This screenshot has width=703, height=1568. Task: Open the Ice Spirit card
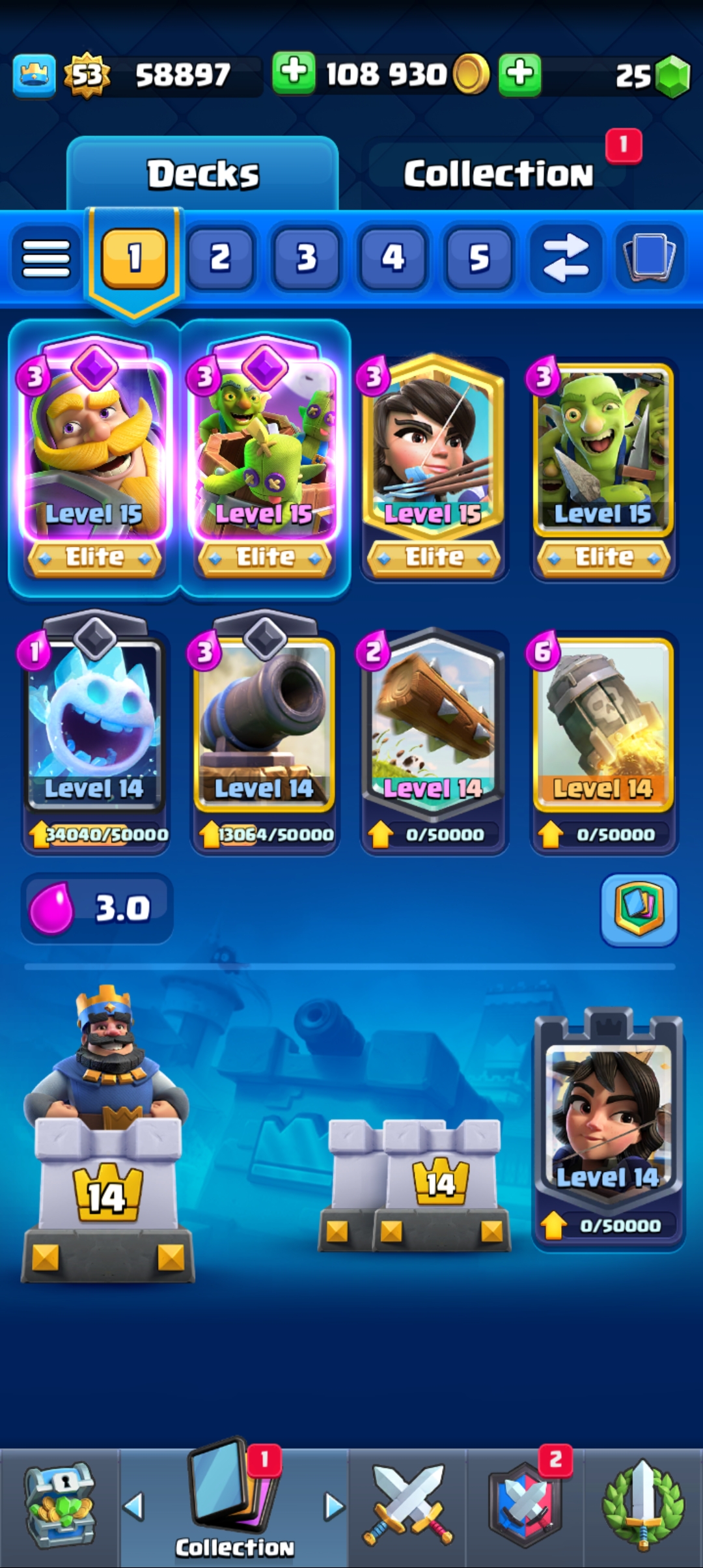point(95,723)
